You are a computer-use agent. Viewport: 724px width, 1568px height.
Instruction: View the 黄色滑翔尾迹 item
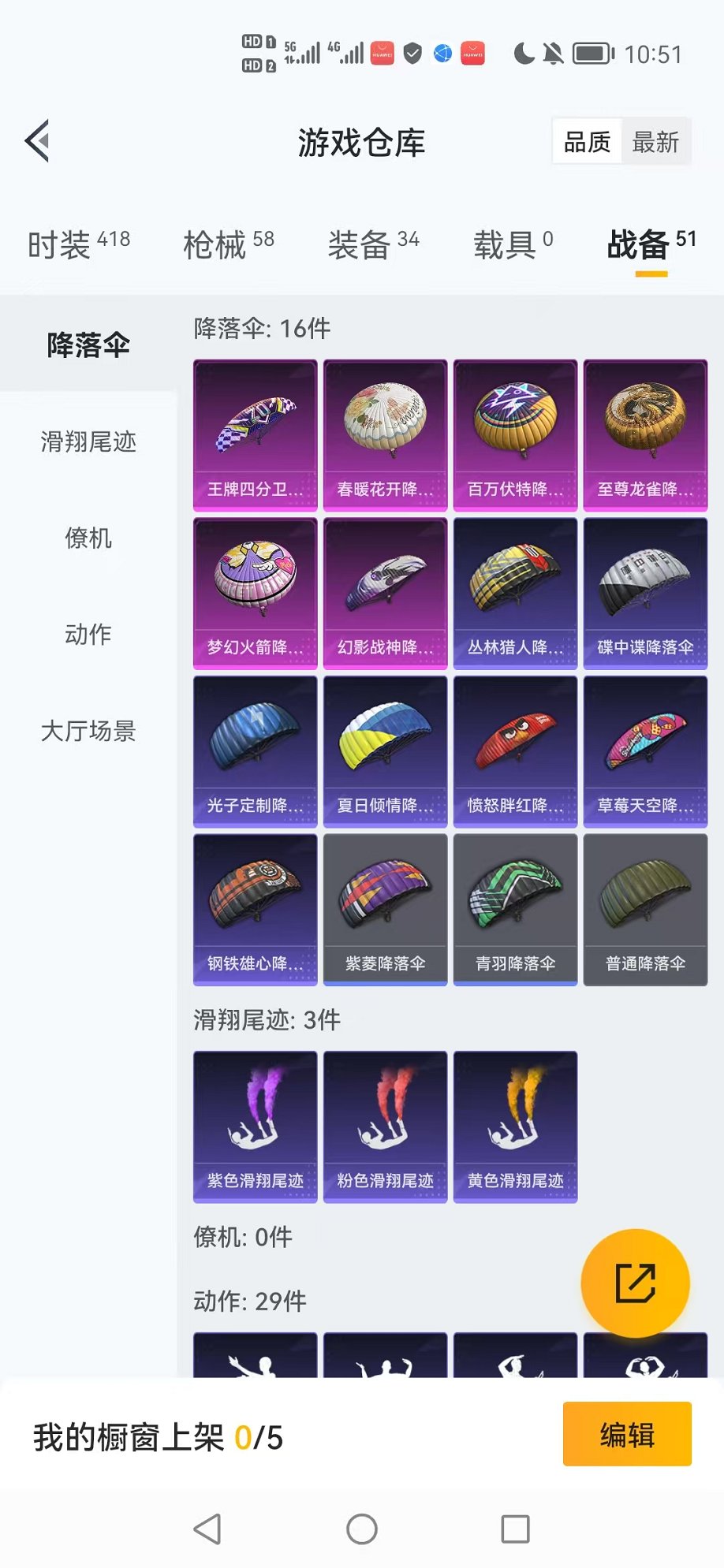click(515, 1127)
